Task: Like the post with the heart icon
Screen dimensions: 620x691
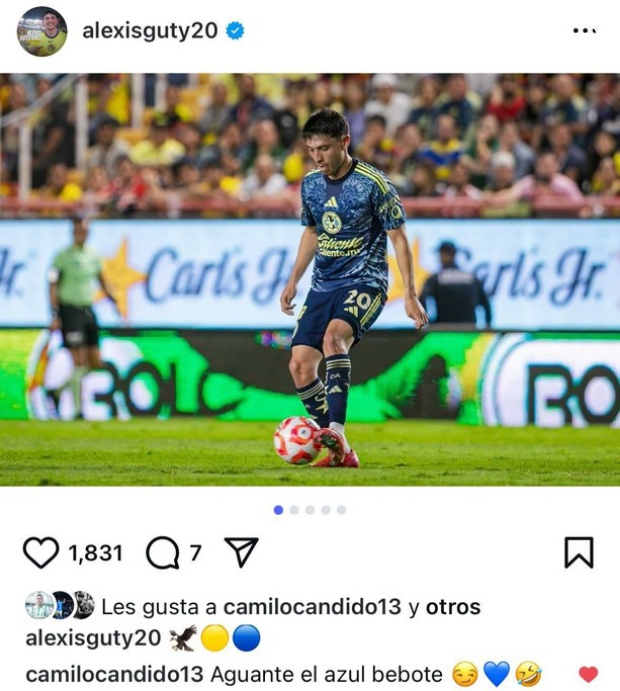Action: point(41,552)
